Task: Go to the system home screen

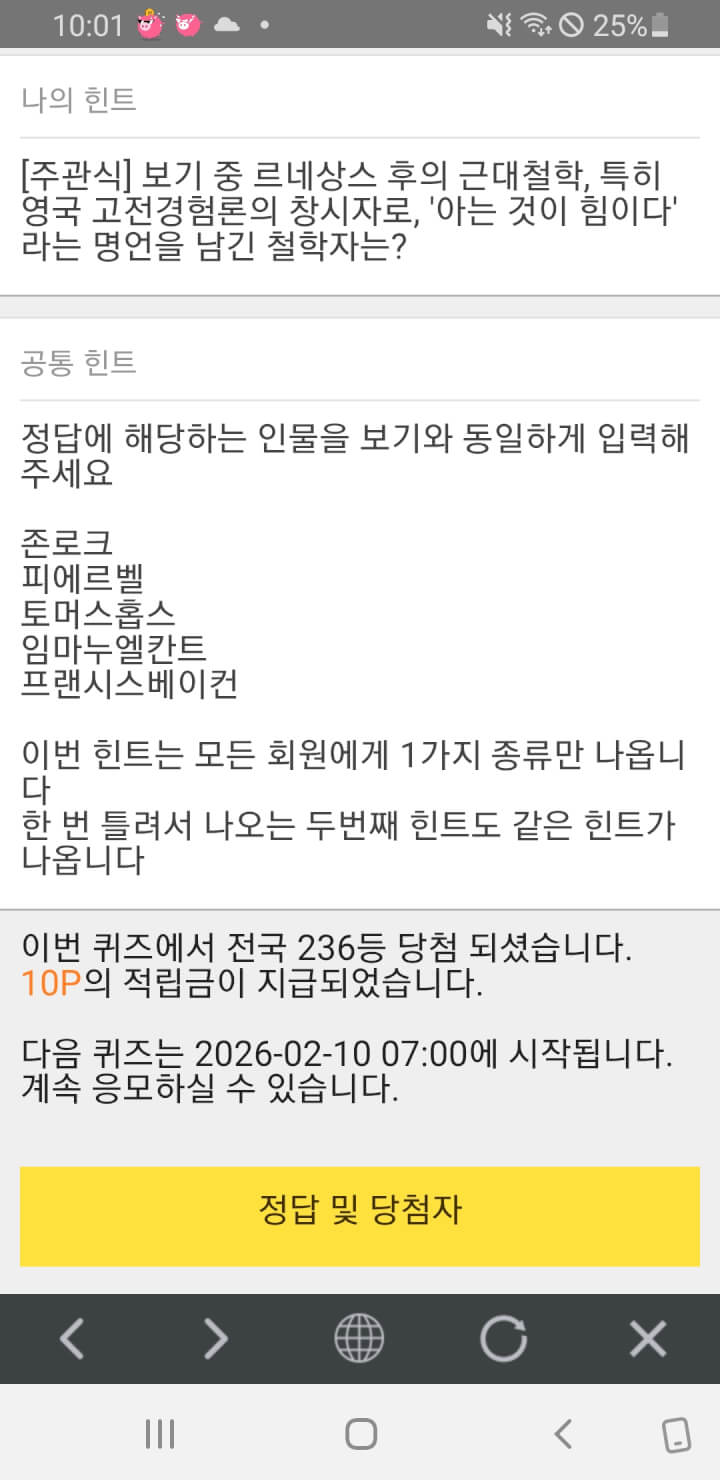Action: pos(360,1434)
